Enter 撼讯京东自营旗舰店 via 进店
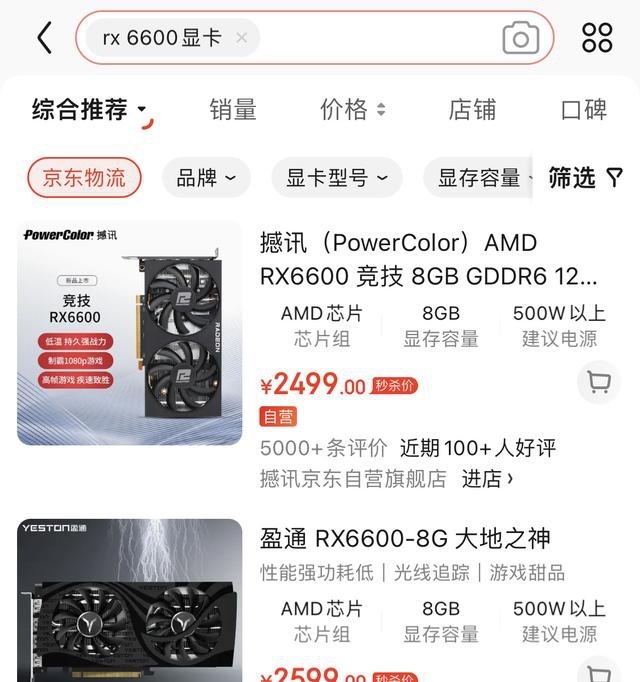Viewport: 640px width, 682px height. [x=488, y=479]
